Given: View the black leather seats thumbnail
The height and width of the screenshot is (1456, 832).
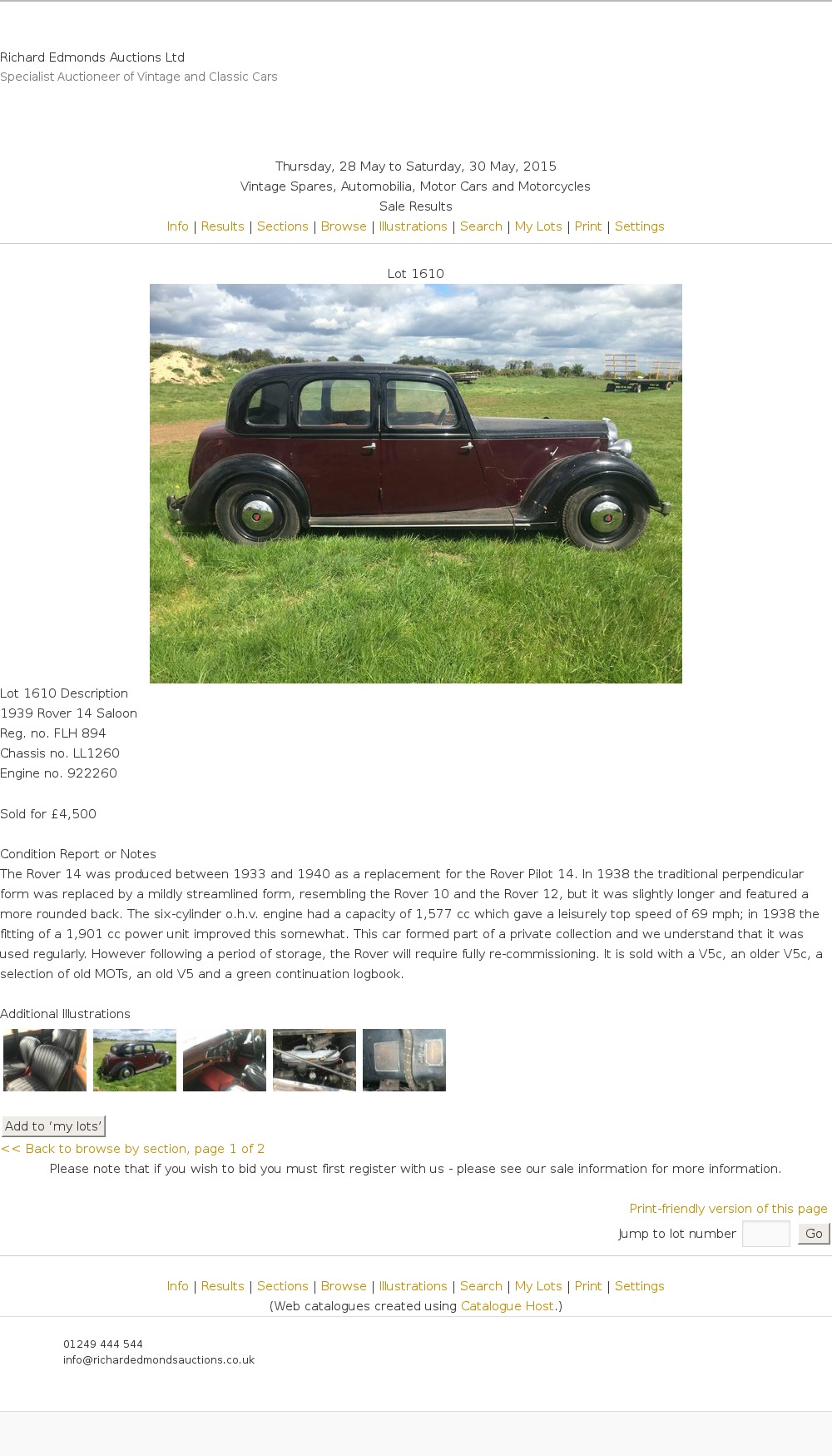Looking at the screenshot, I should pos(45,1060).
